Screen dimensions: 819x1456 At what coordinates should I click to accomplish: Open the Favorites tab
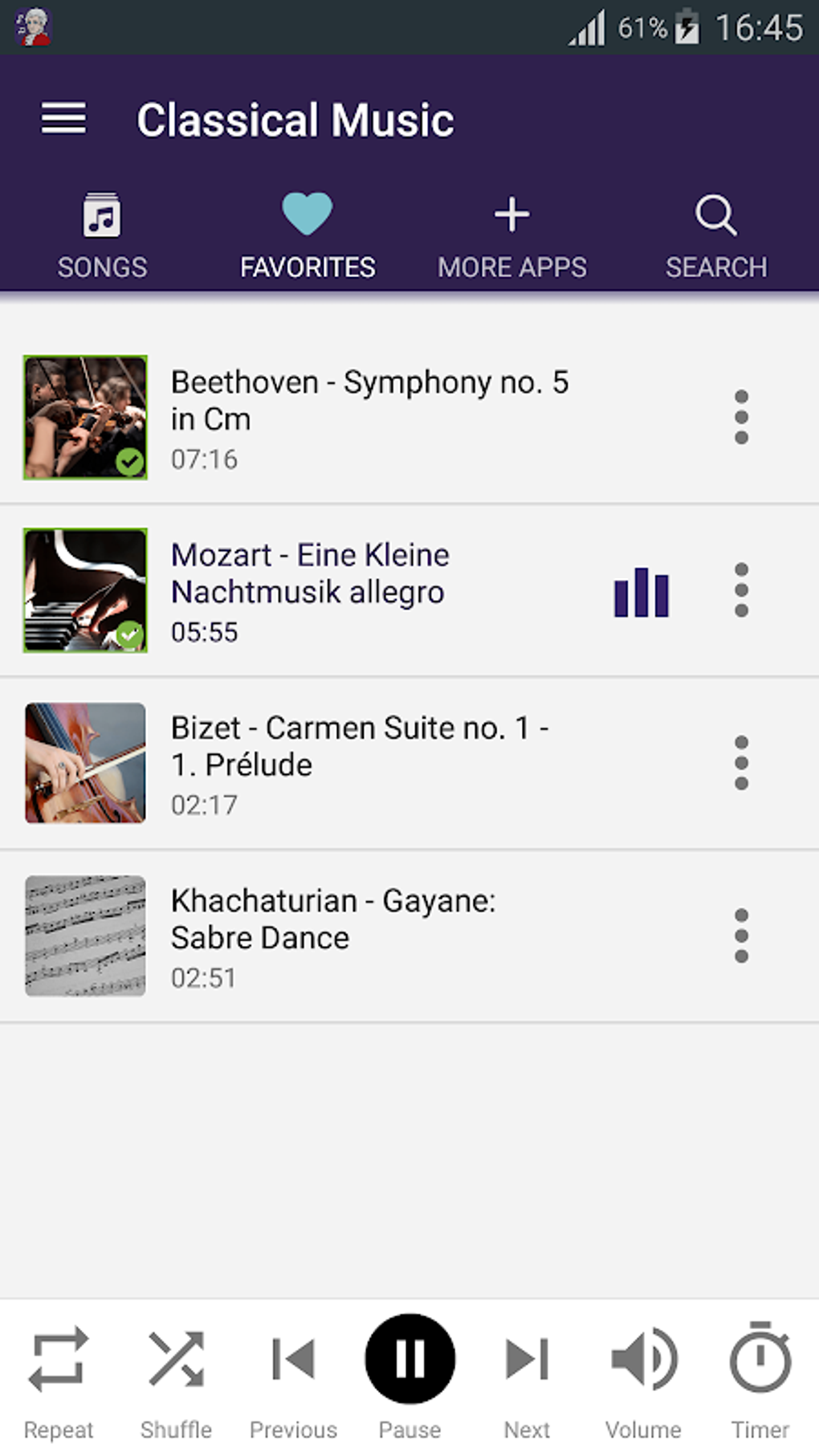coord(308,233)
